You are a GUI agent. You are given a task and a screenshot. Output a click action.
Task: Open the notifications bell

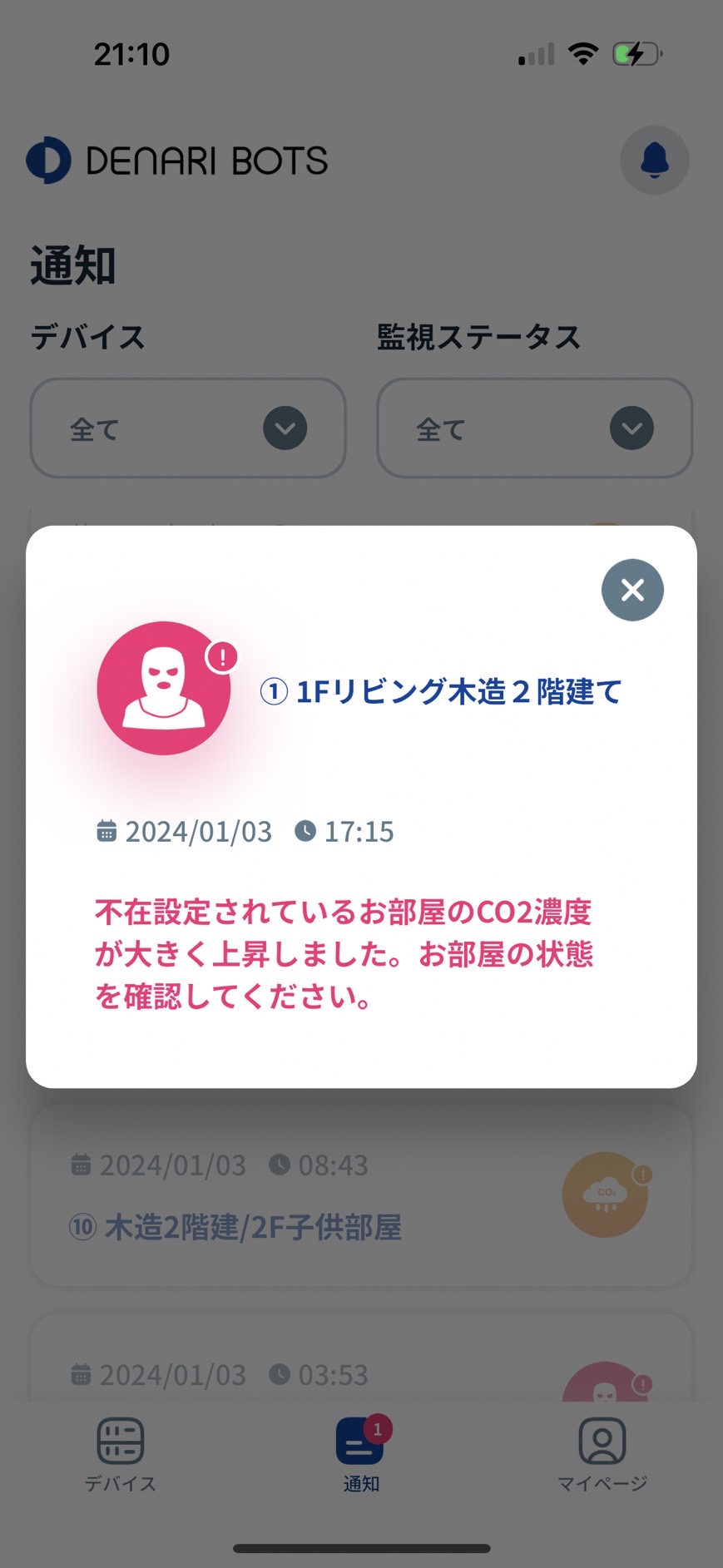[x=655, y=160]
